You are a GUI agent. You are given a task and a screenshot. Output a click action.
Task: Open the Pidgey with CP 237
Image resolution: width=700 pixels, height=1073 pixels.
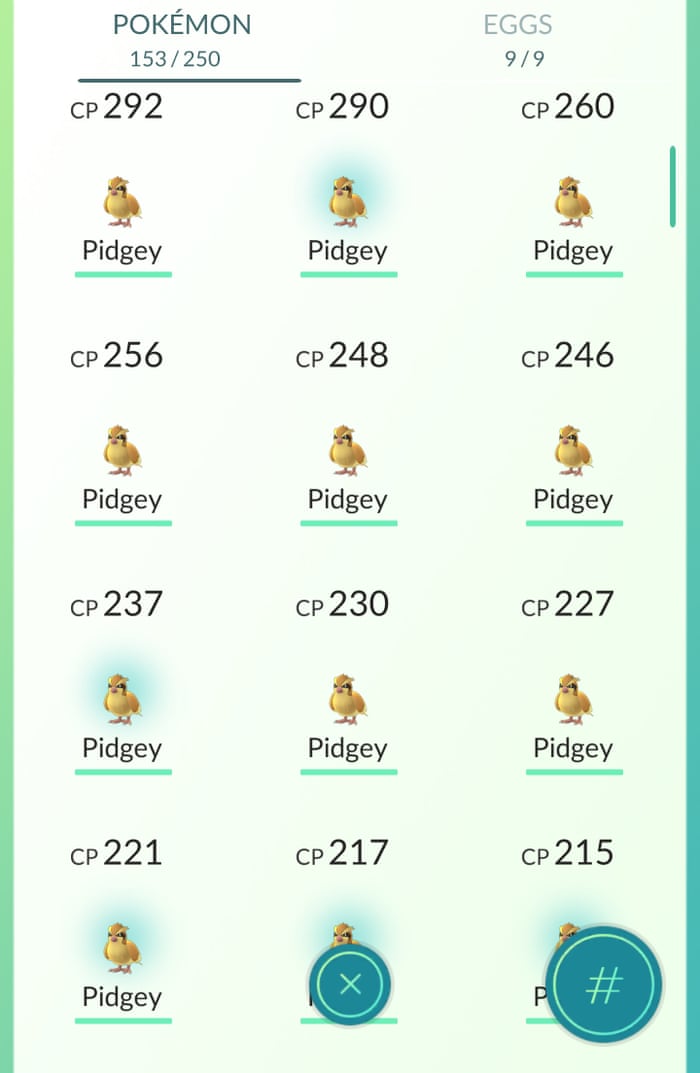click(122, 700)
